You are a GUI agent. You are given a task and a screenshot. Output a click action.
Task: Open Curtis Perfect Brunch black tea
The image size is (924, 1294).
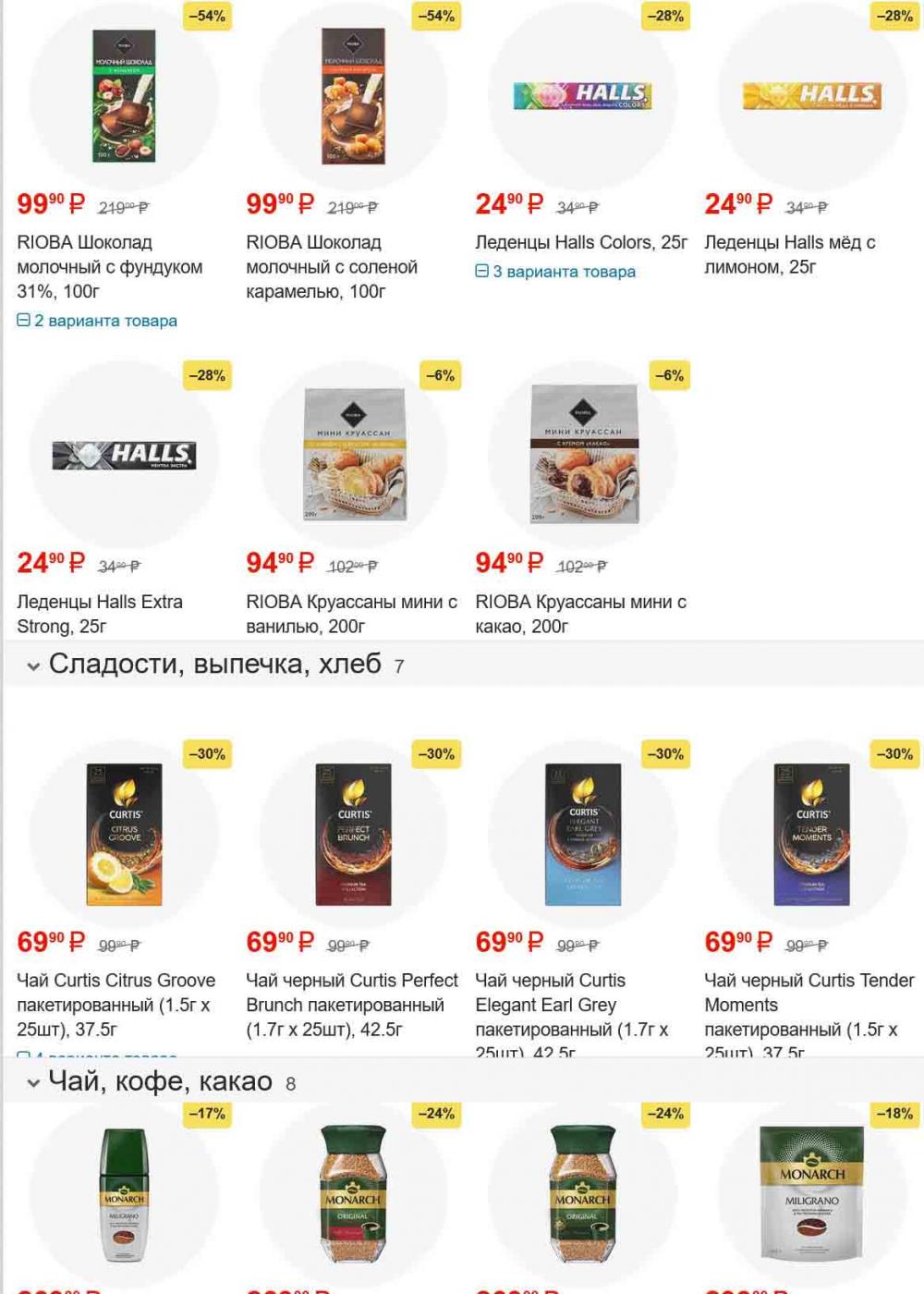353,835
